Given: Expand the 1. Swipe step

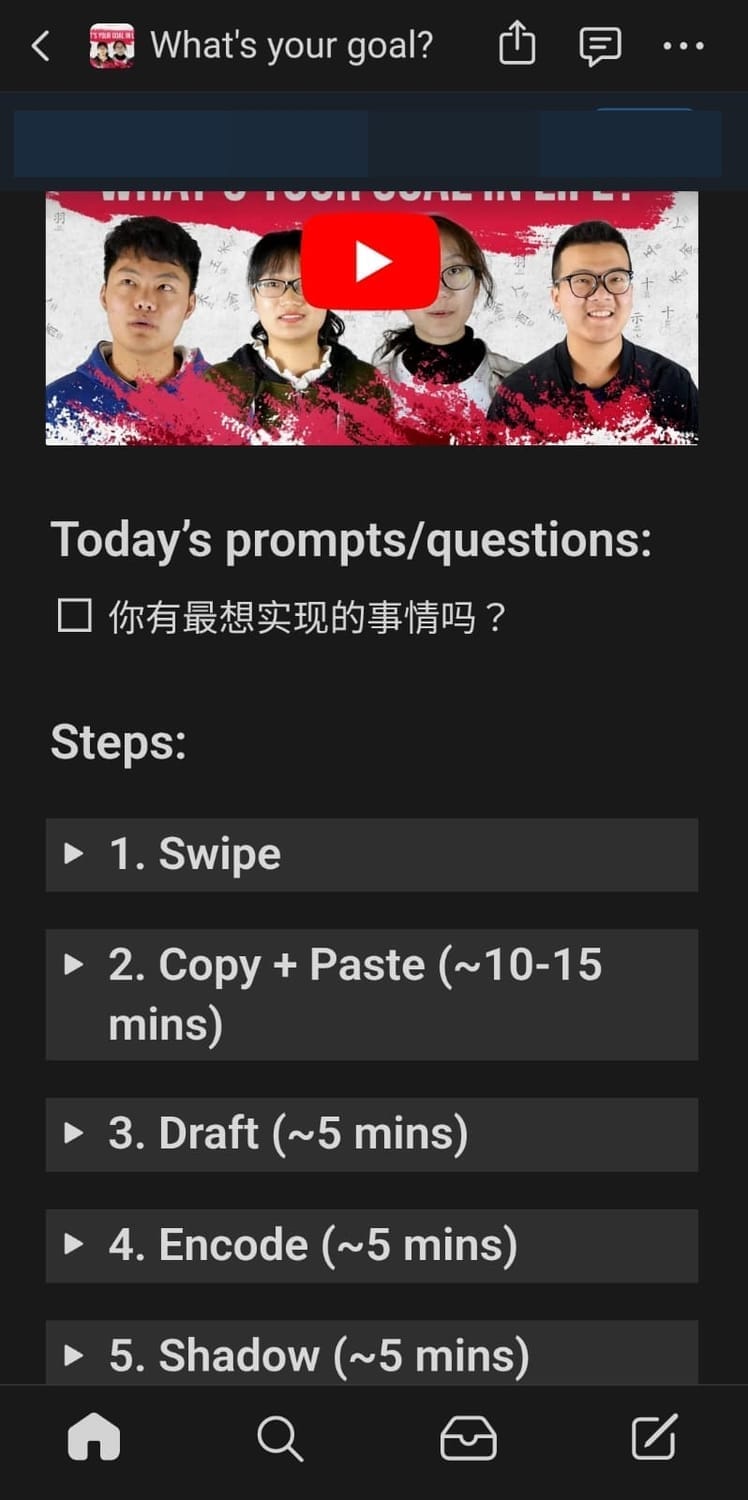Looking at the screenshot, I should pyautogui.click(x=73, y=855).
